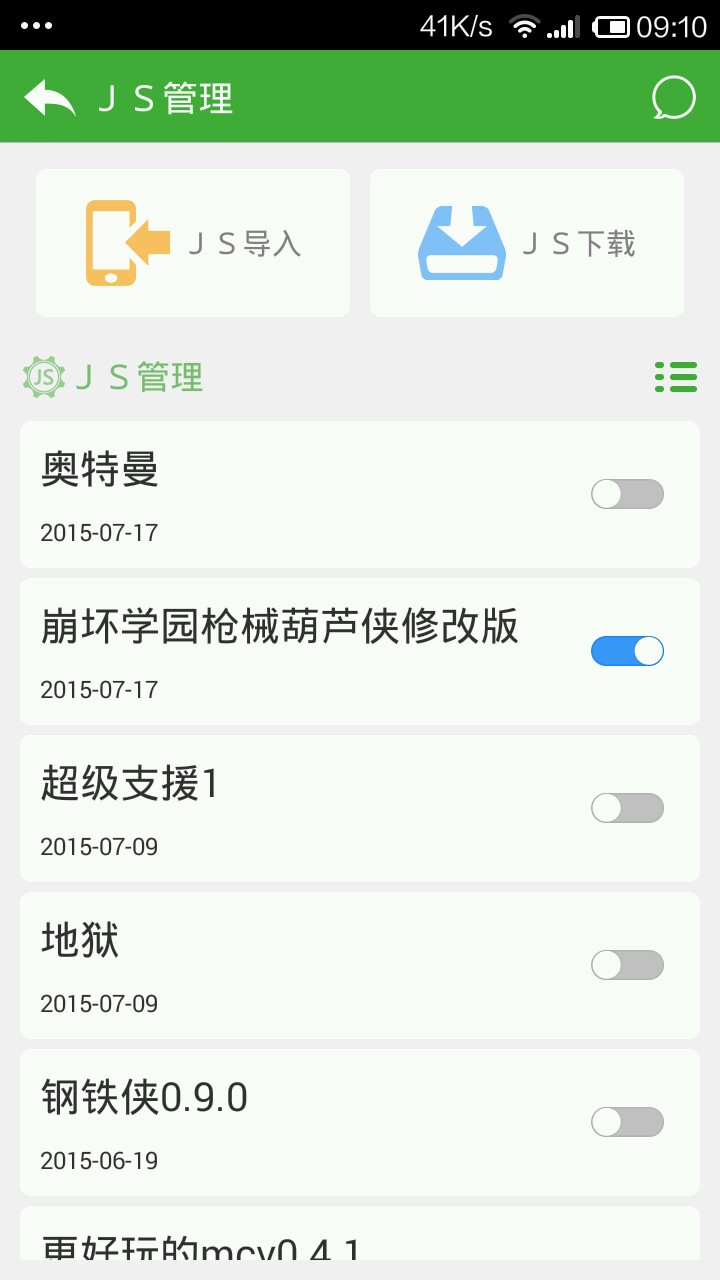
Task: Open the chat bubble icon
Action: click(673, 98)
